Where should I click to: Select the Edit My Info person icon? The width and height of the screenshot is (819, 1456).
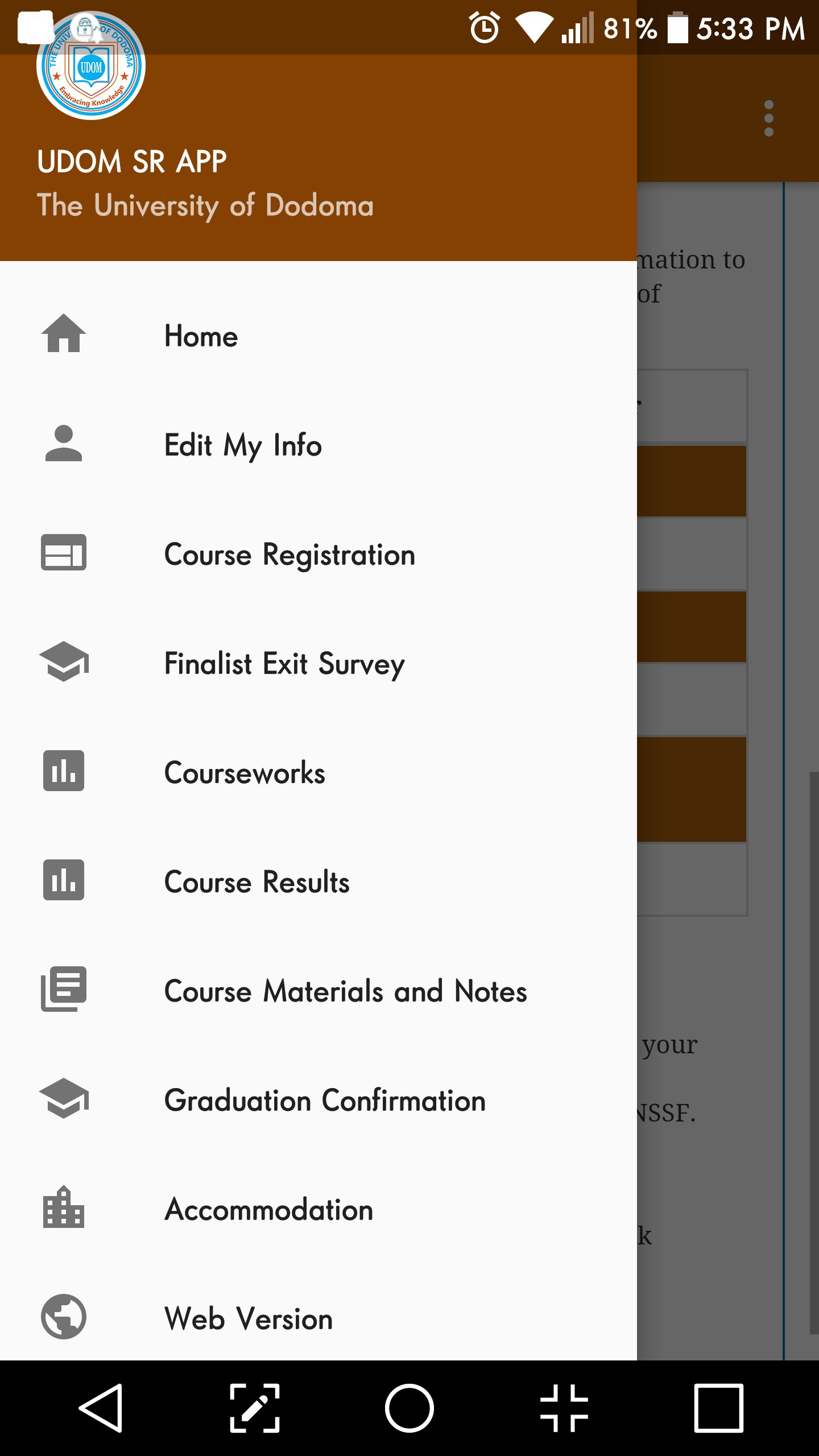[x=63, y=445]
